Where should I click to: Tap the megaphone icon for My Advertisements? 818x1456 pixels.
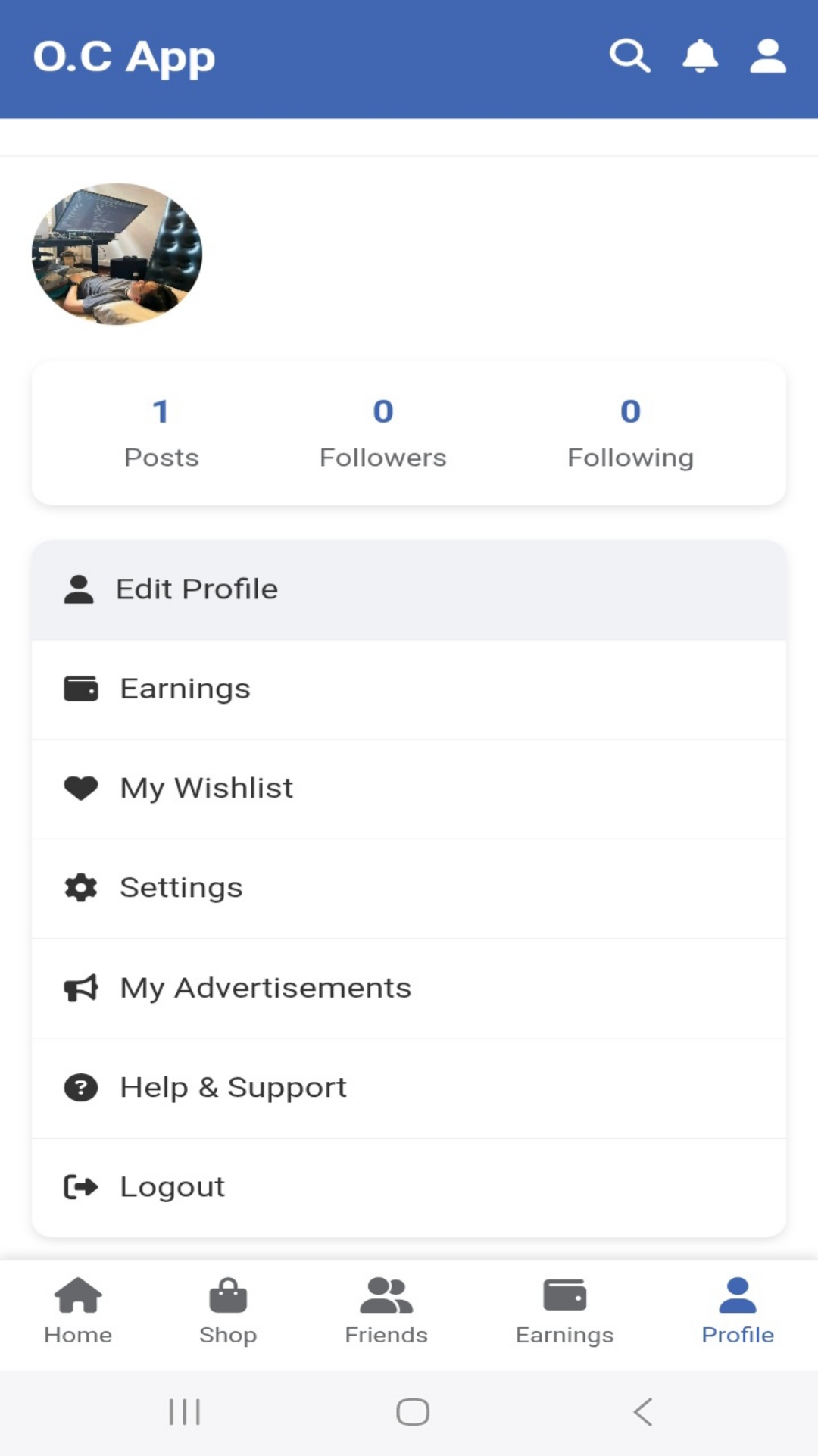(x=80, y=987)
